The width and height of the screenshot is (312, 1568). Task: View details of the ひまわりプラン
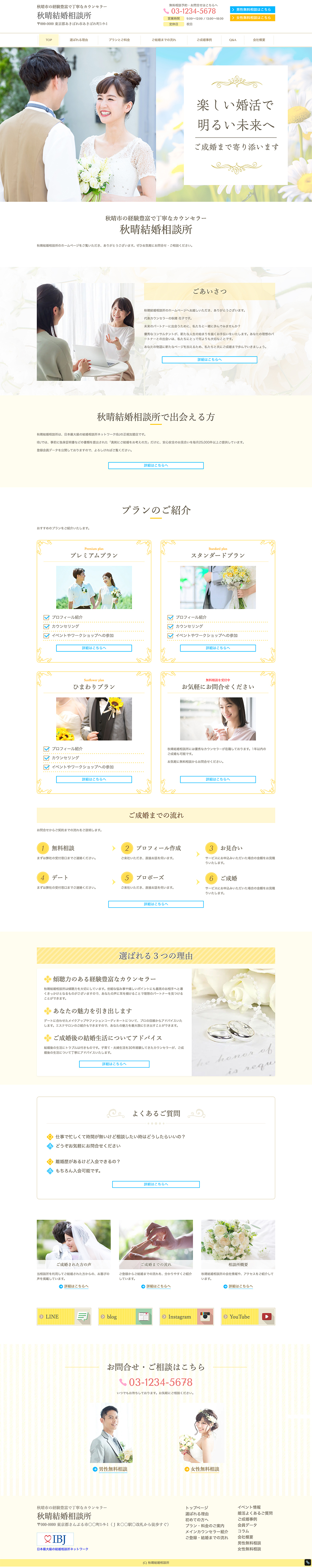click(94, 779)
